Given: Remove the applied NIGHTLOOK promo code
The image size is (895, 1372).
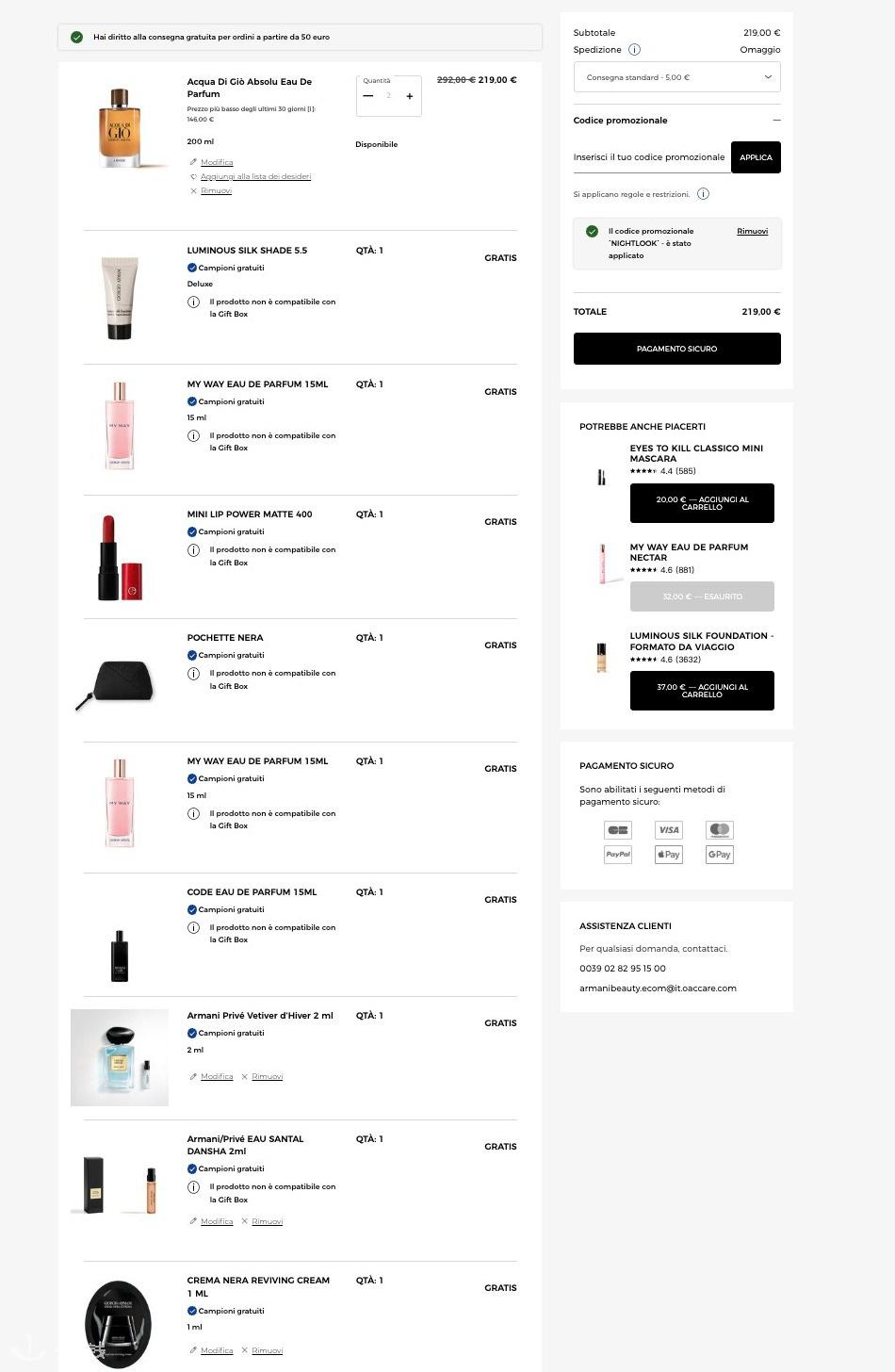Looking at the screenshot, I should click(752, 231).
